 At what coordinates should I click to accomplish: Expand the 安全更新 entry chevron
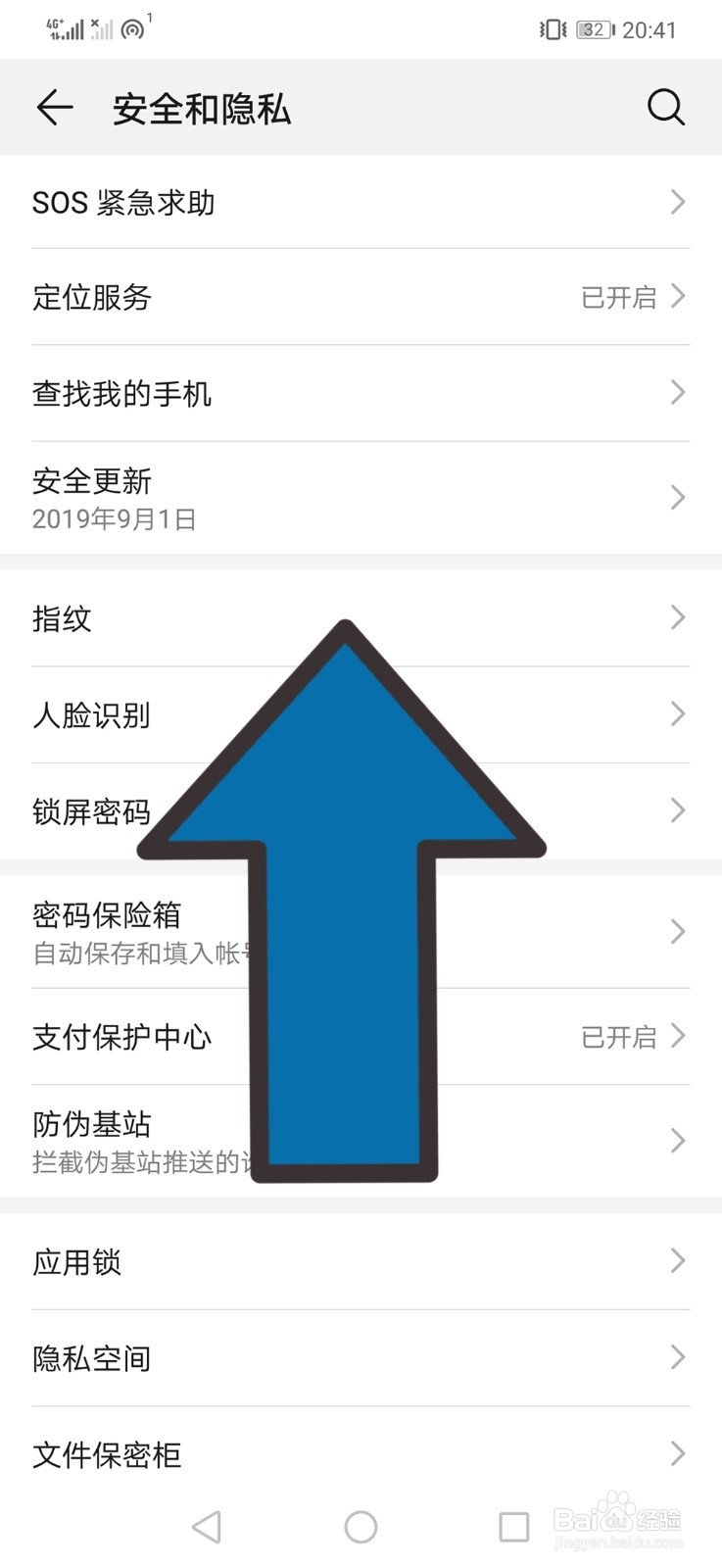(676, 497)
